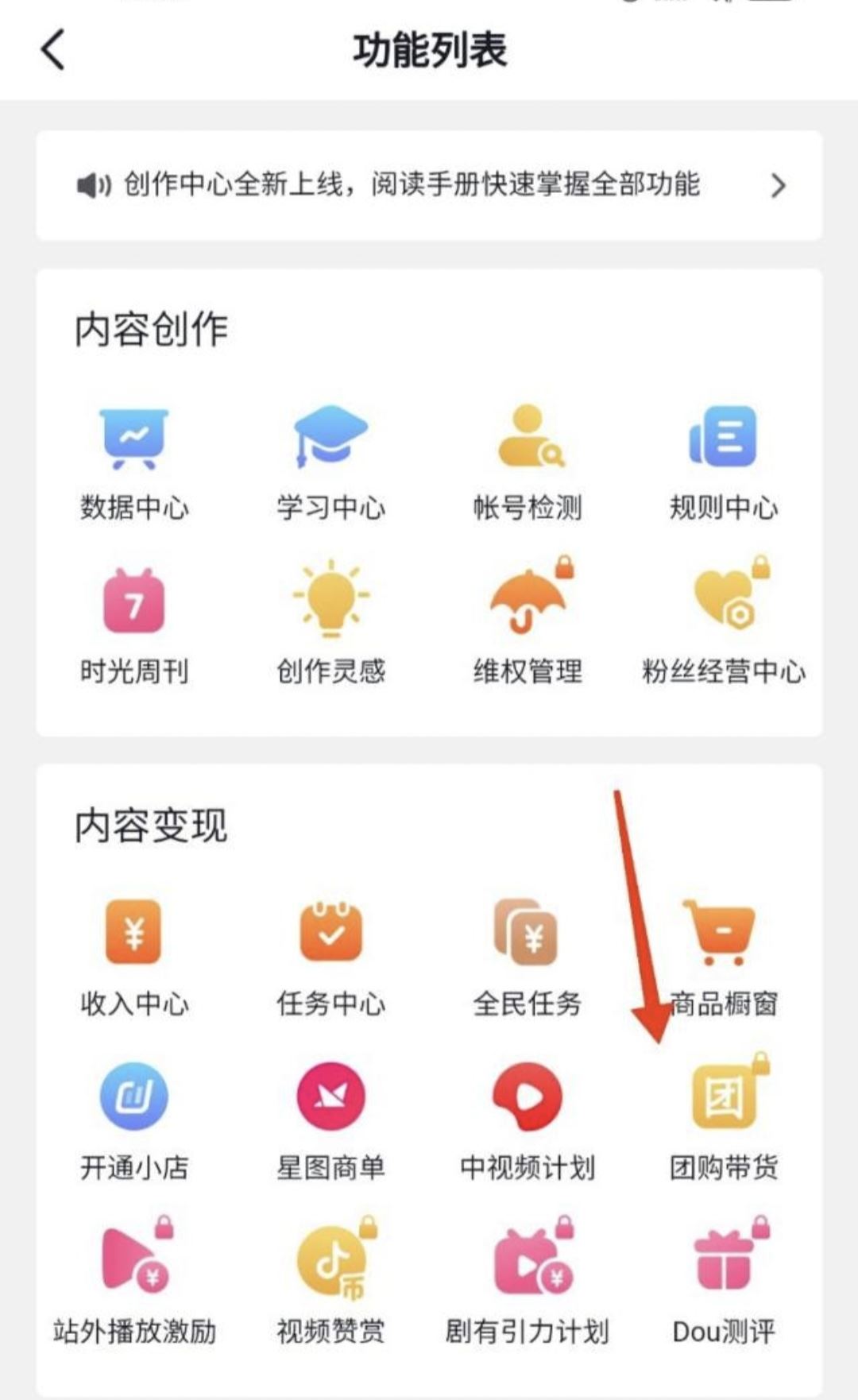
Task: Select the Dou测评 icon
Action: click(x=723, y=1279)
